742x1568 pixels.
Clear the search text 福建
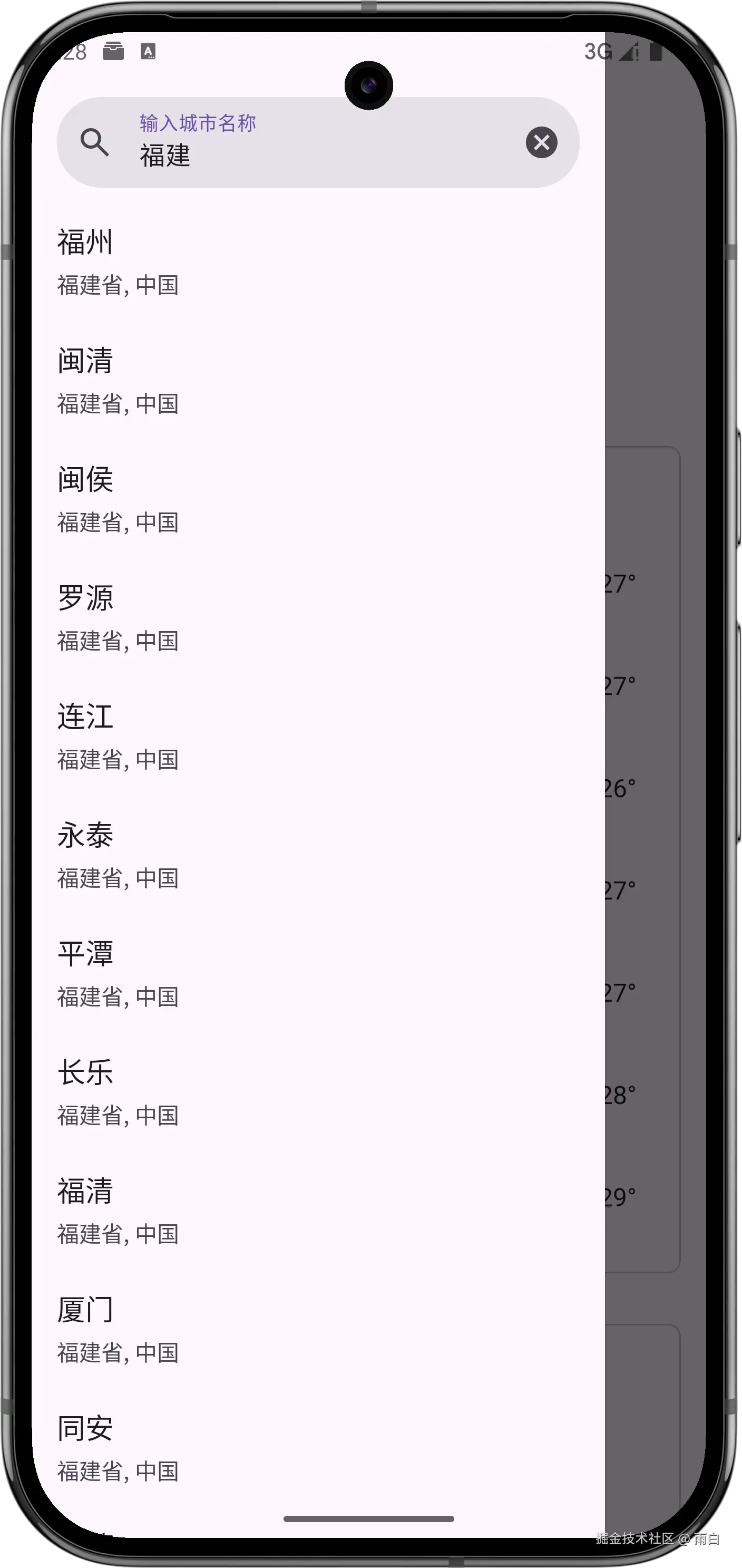click(x=541, y=142)
